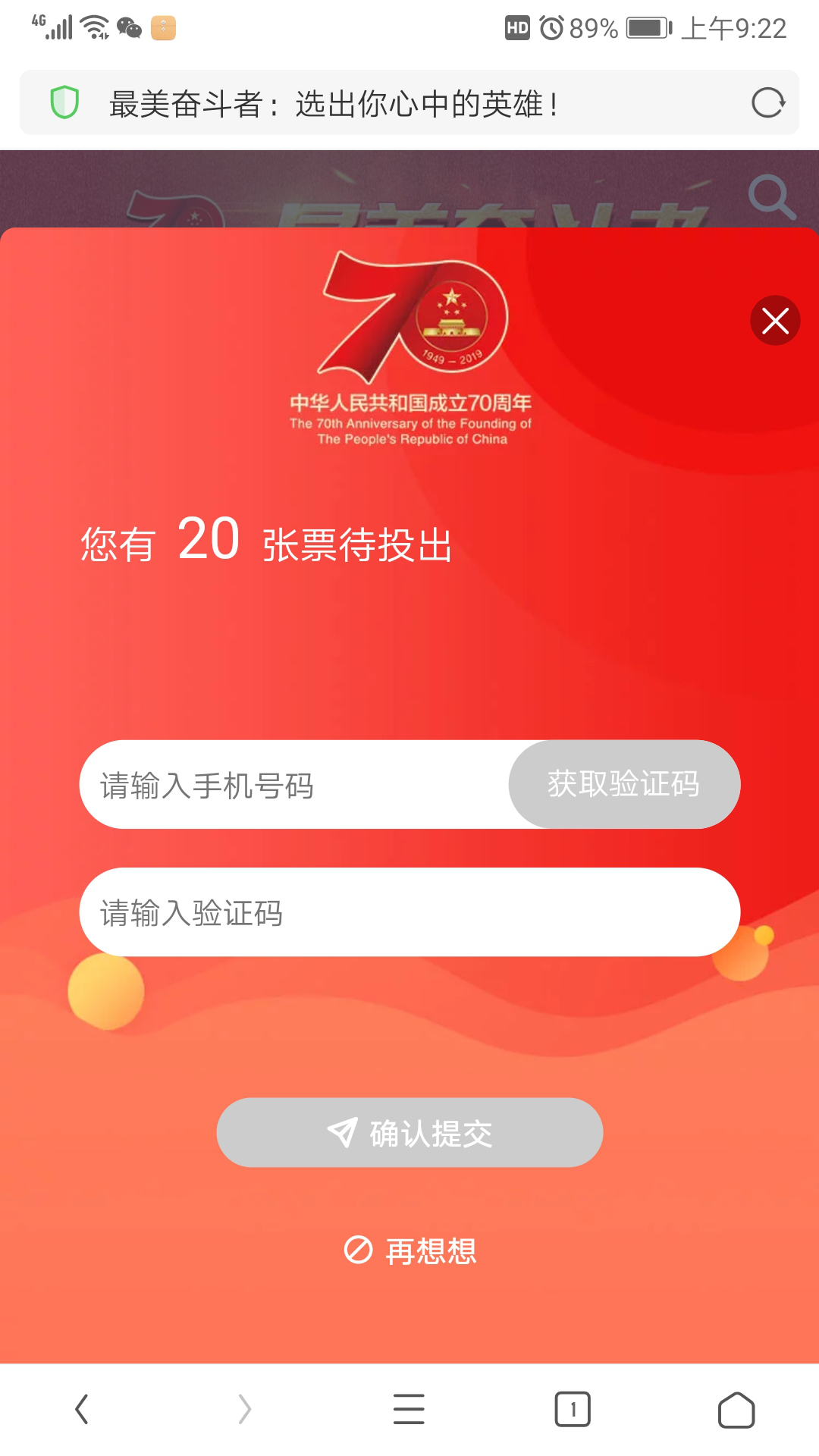Tap 获取验证码 to get a code

pos(624,785)
